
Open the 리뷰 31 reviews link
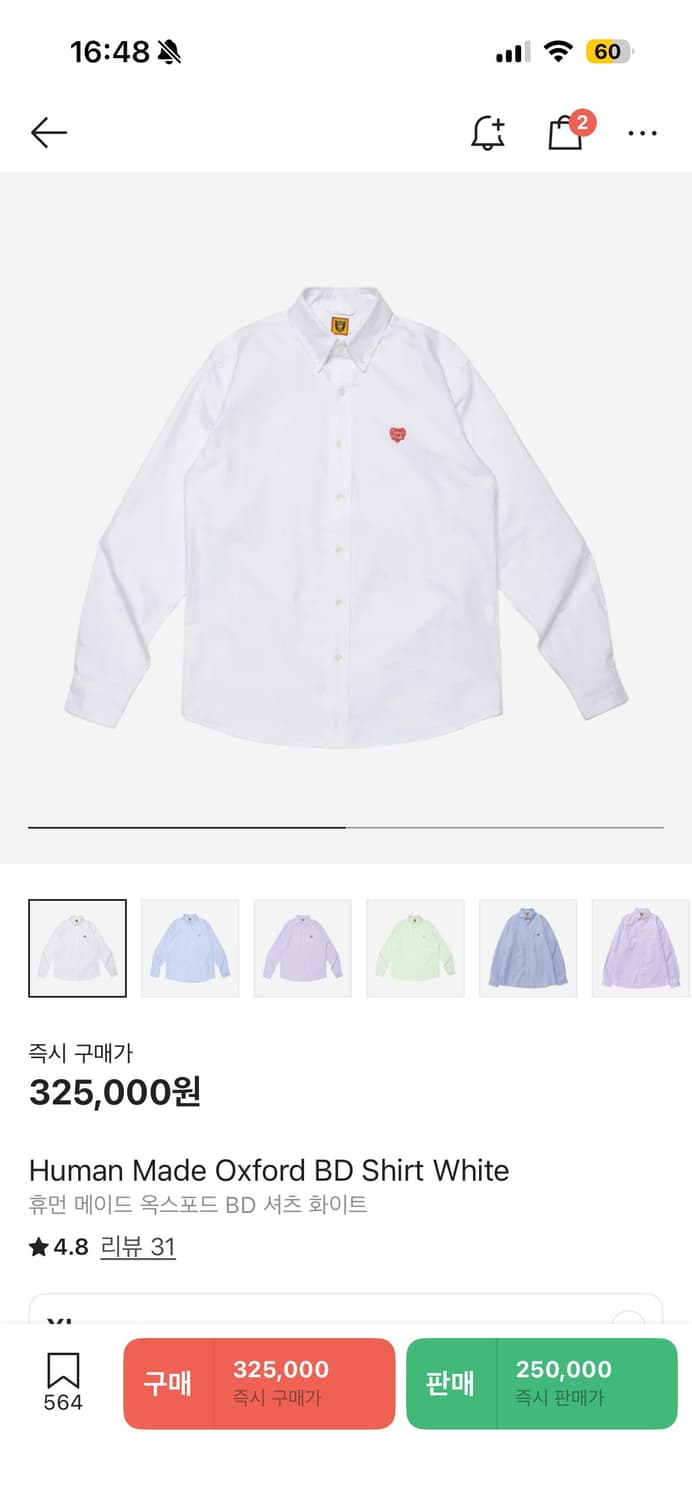138,1247
